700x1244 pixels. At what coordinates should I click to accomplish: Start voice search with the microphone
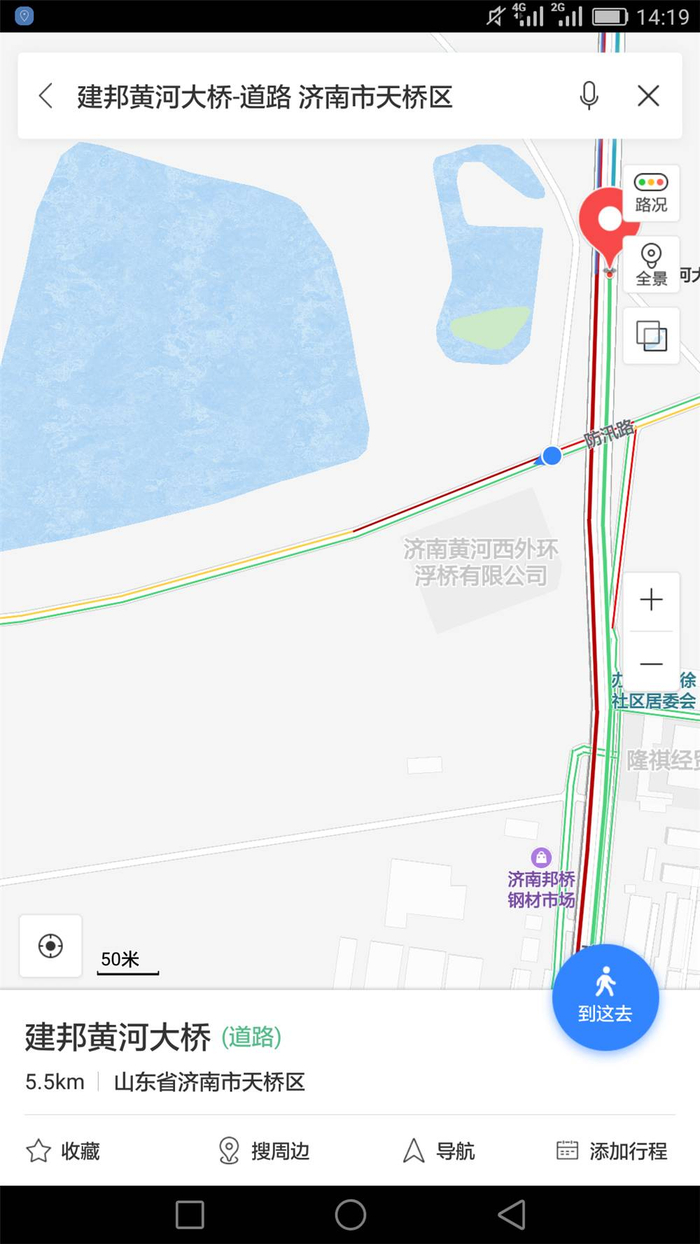[x=589, y=96]
